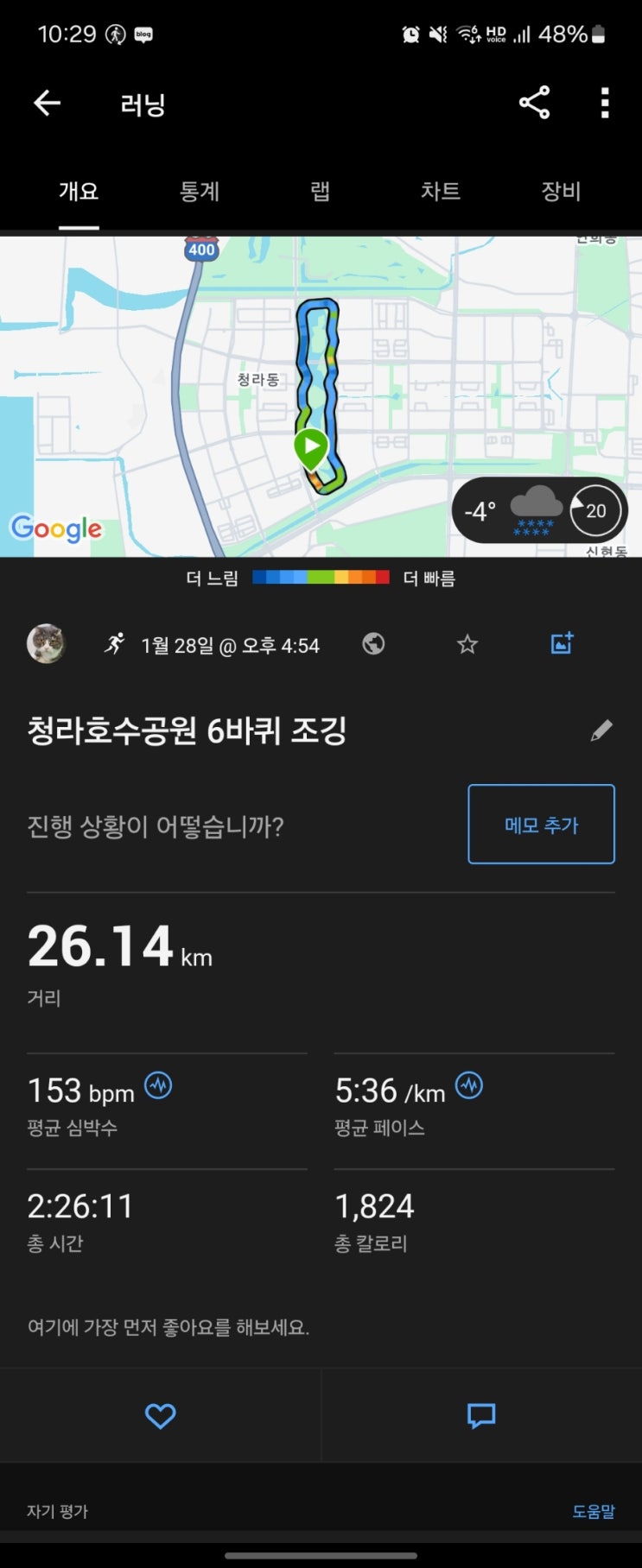This screenshot has height=1568, width=642.
Task: Add a photo to this activity
Action: (562, 644)
